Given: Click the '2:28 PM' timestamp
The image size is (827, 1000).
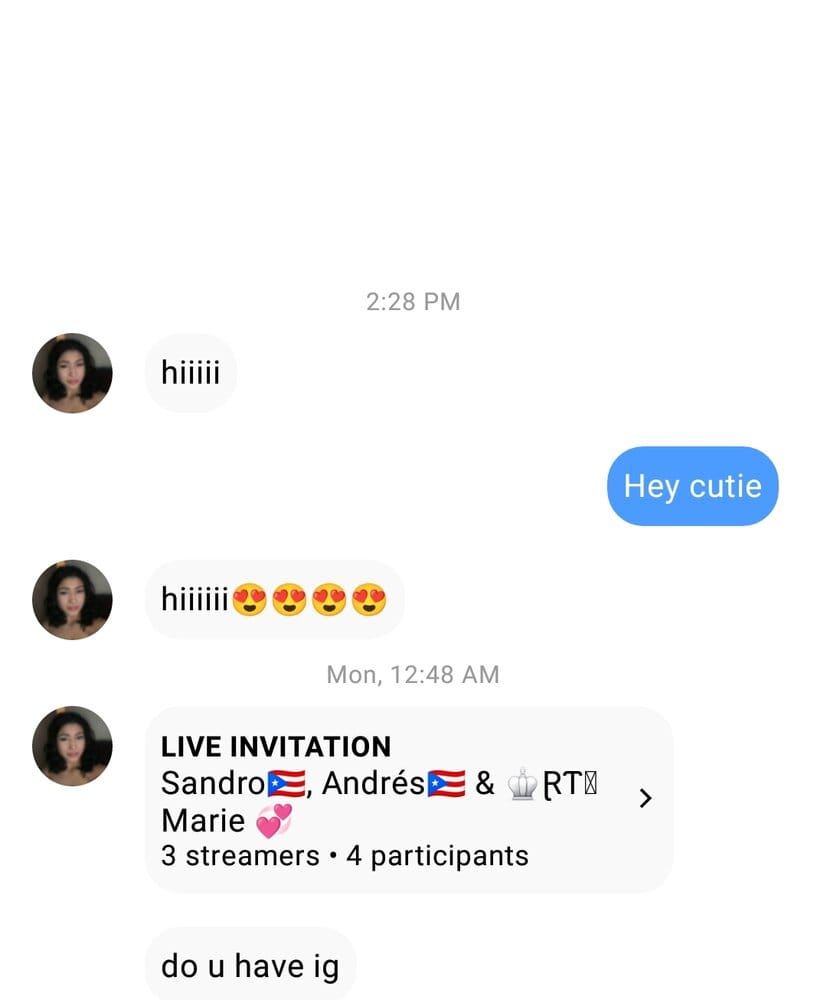Looking at the screenshot, I should tap(413, 301).
